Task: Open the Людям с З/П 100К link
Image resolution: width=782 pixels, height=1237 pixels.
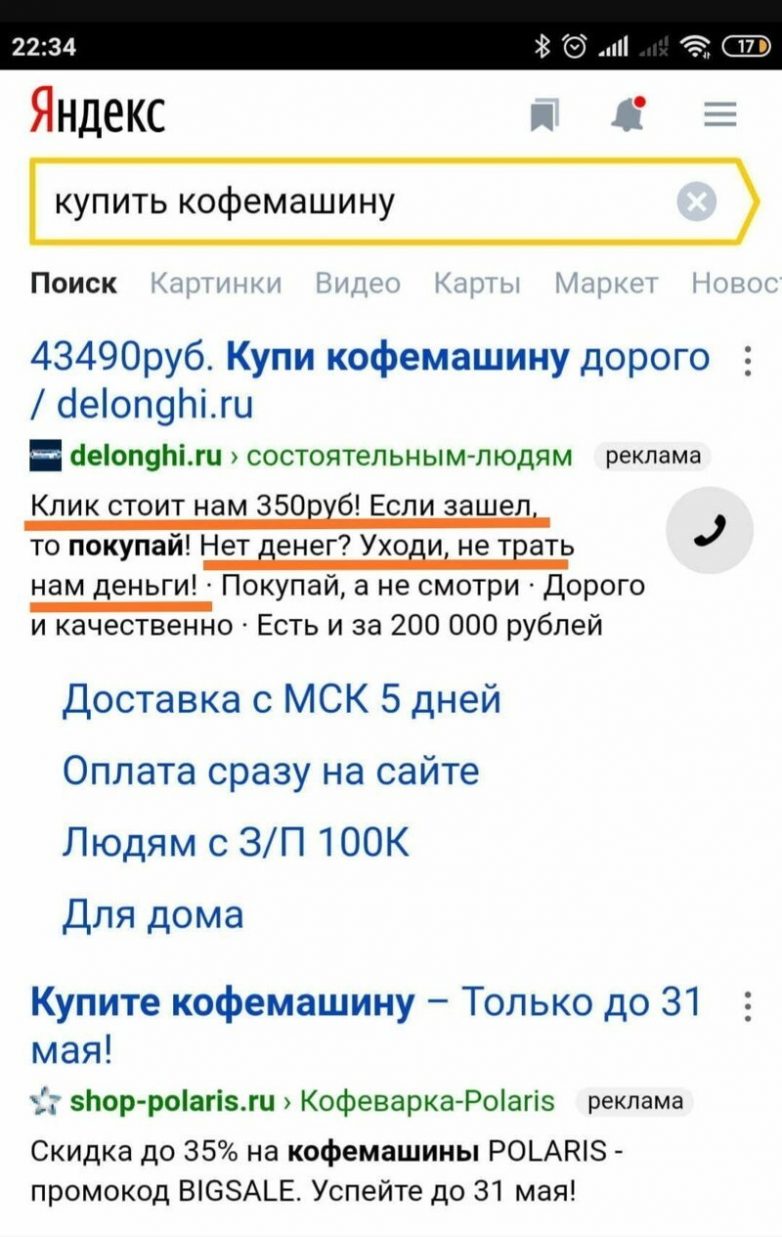Action: point(236,843)
